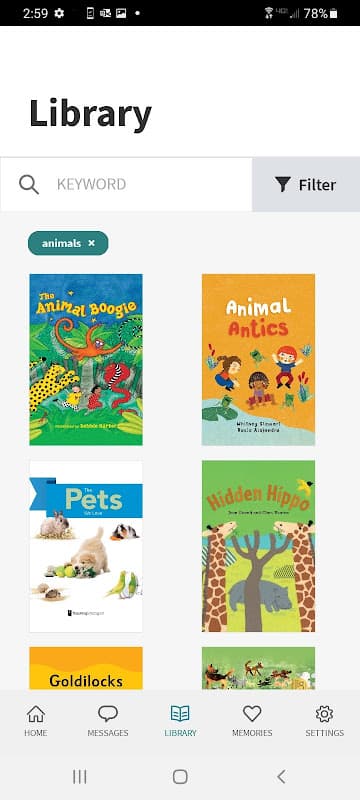Open the Goldilocks book

point(86,668)
